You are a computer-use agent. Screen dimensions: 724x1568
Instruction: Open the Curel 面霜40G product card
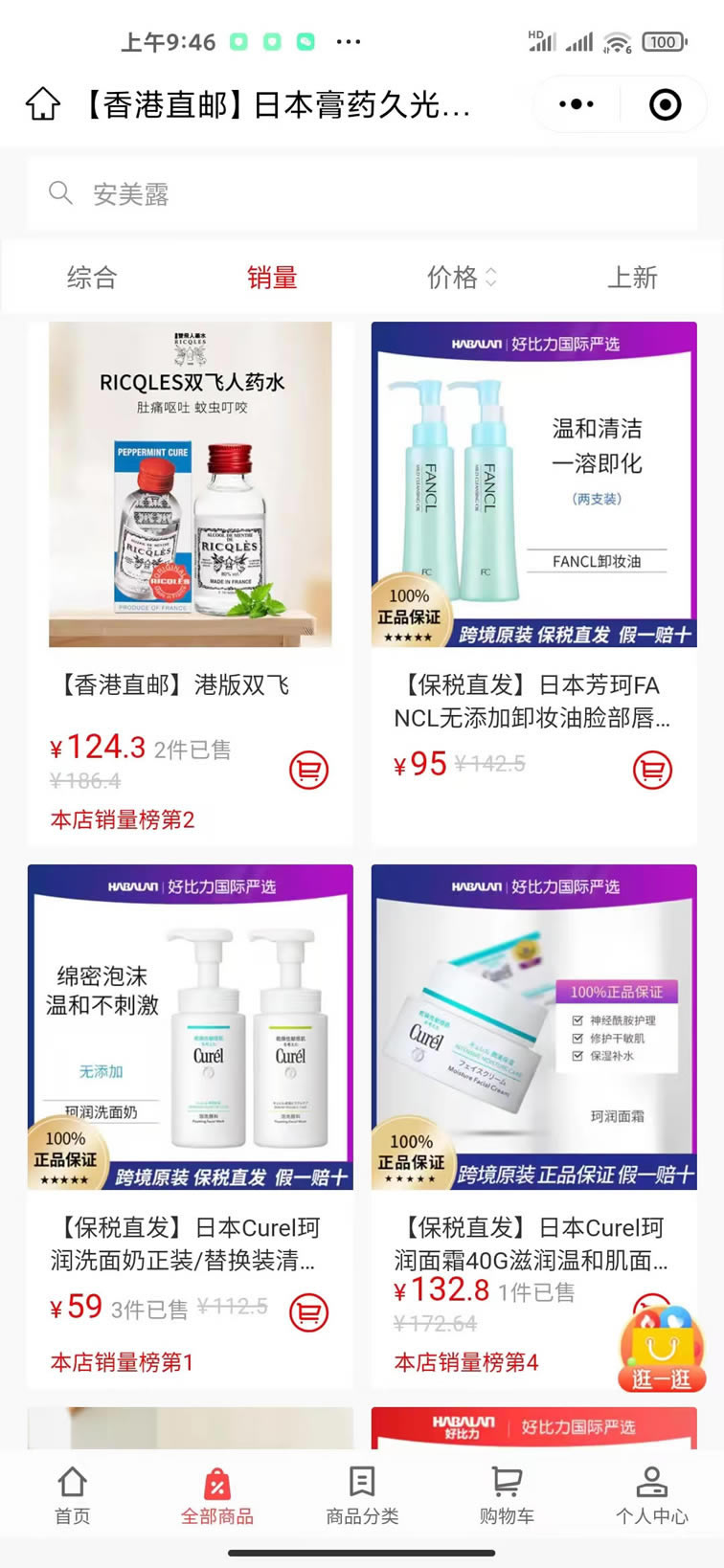point(533,1026)
